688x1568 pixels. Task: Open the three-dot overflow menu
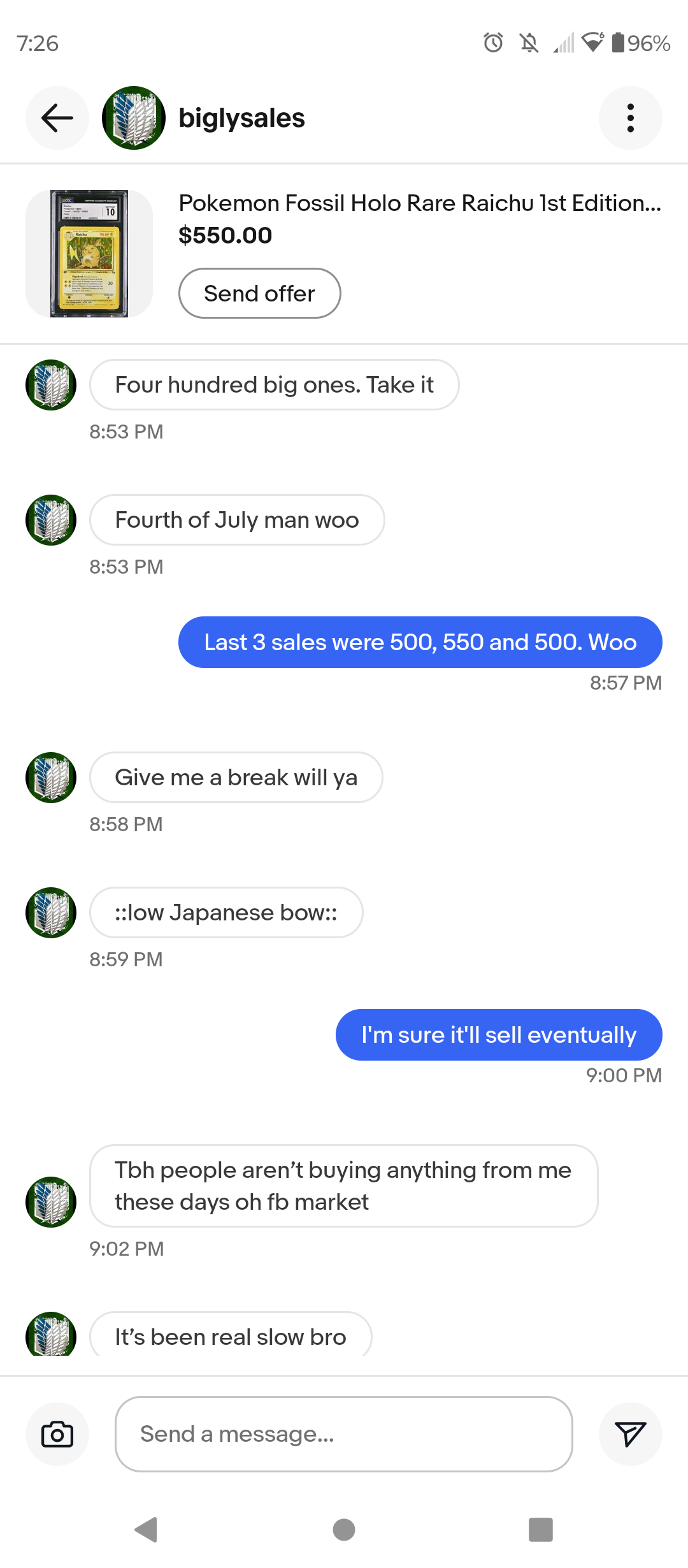tap(631, 118)
